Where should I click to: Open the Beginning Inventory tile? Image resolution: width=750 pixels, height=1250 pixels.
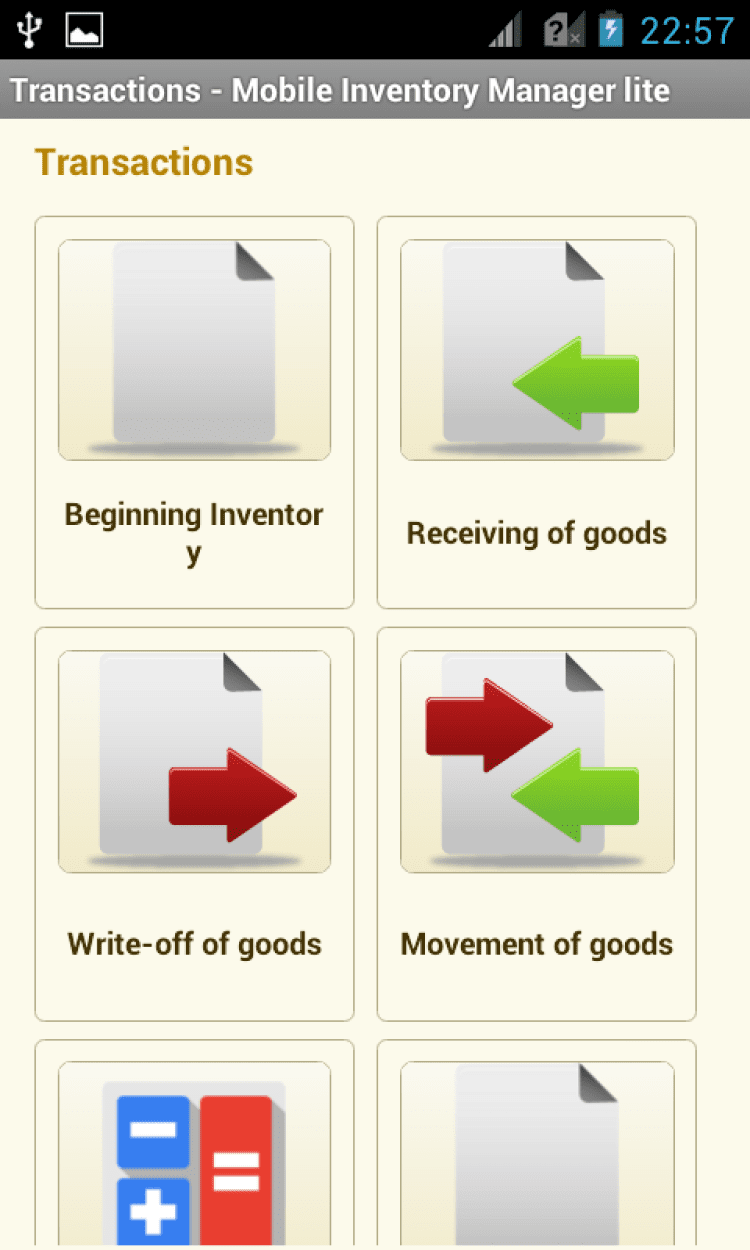point(194,412)
